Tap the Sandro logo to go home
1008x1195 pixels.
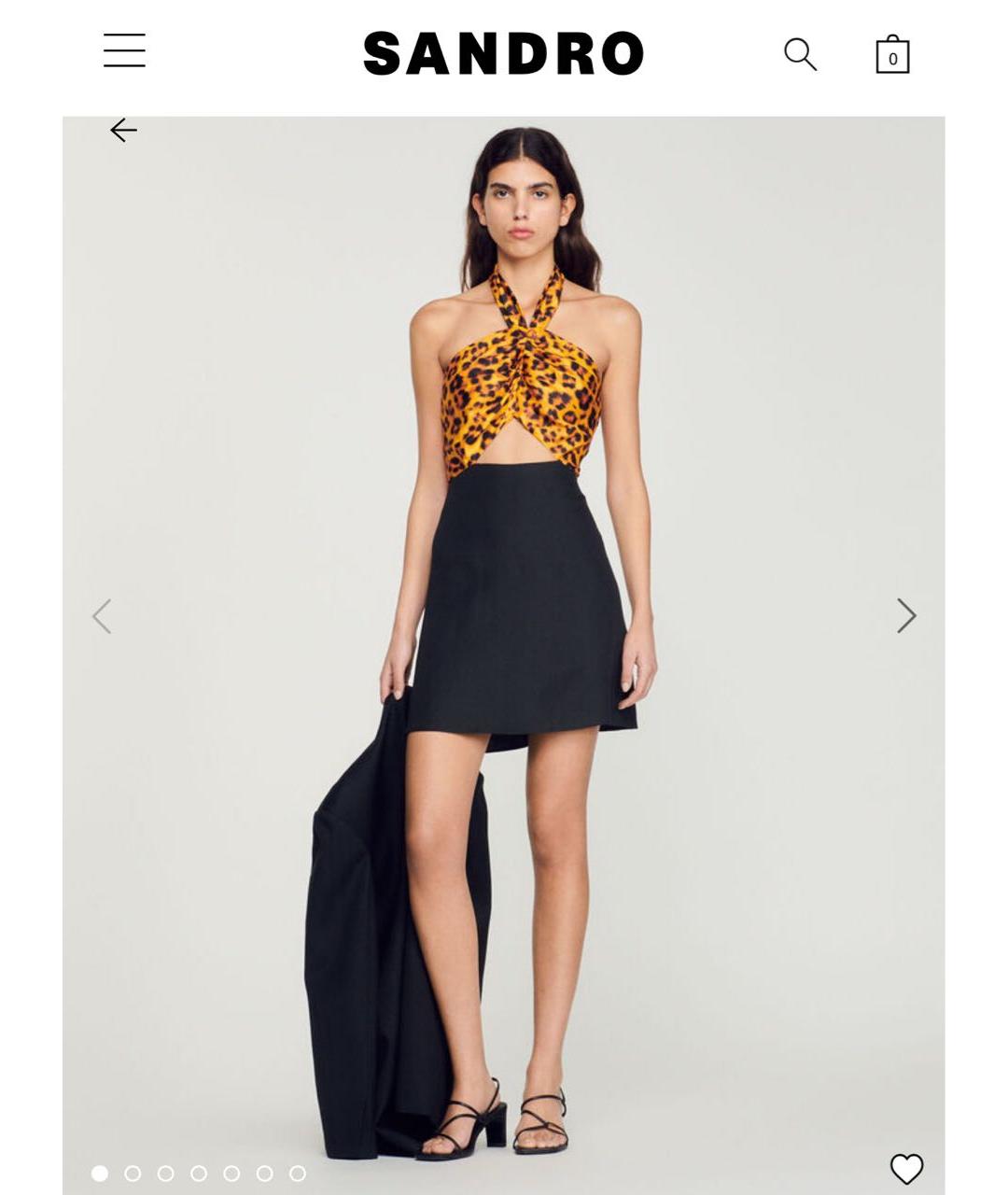503,53
